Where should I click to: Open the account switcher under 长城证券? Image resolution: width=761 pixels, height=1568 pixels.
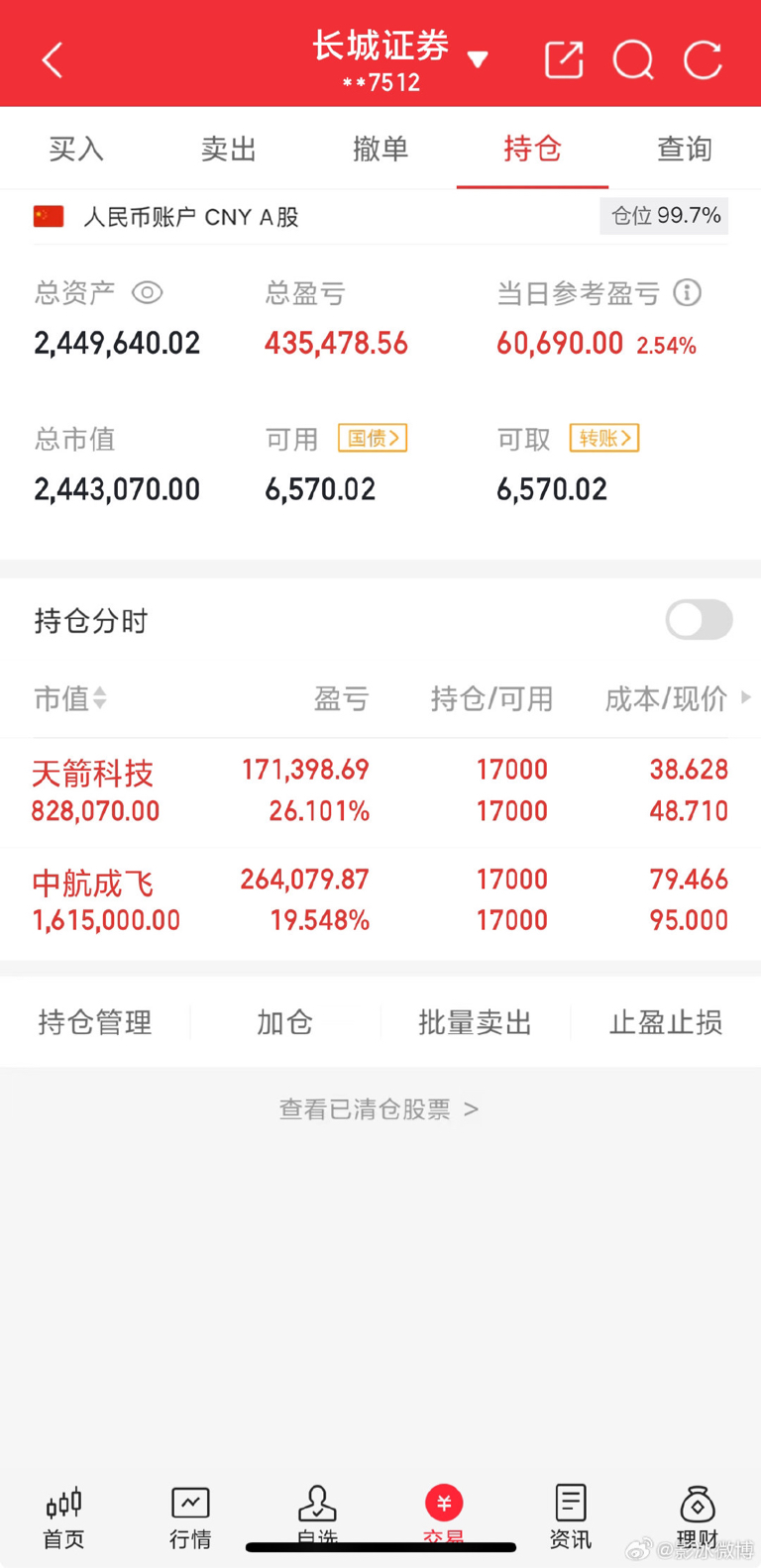click(479, 59)
